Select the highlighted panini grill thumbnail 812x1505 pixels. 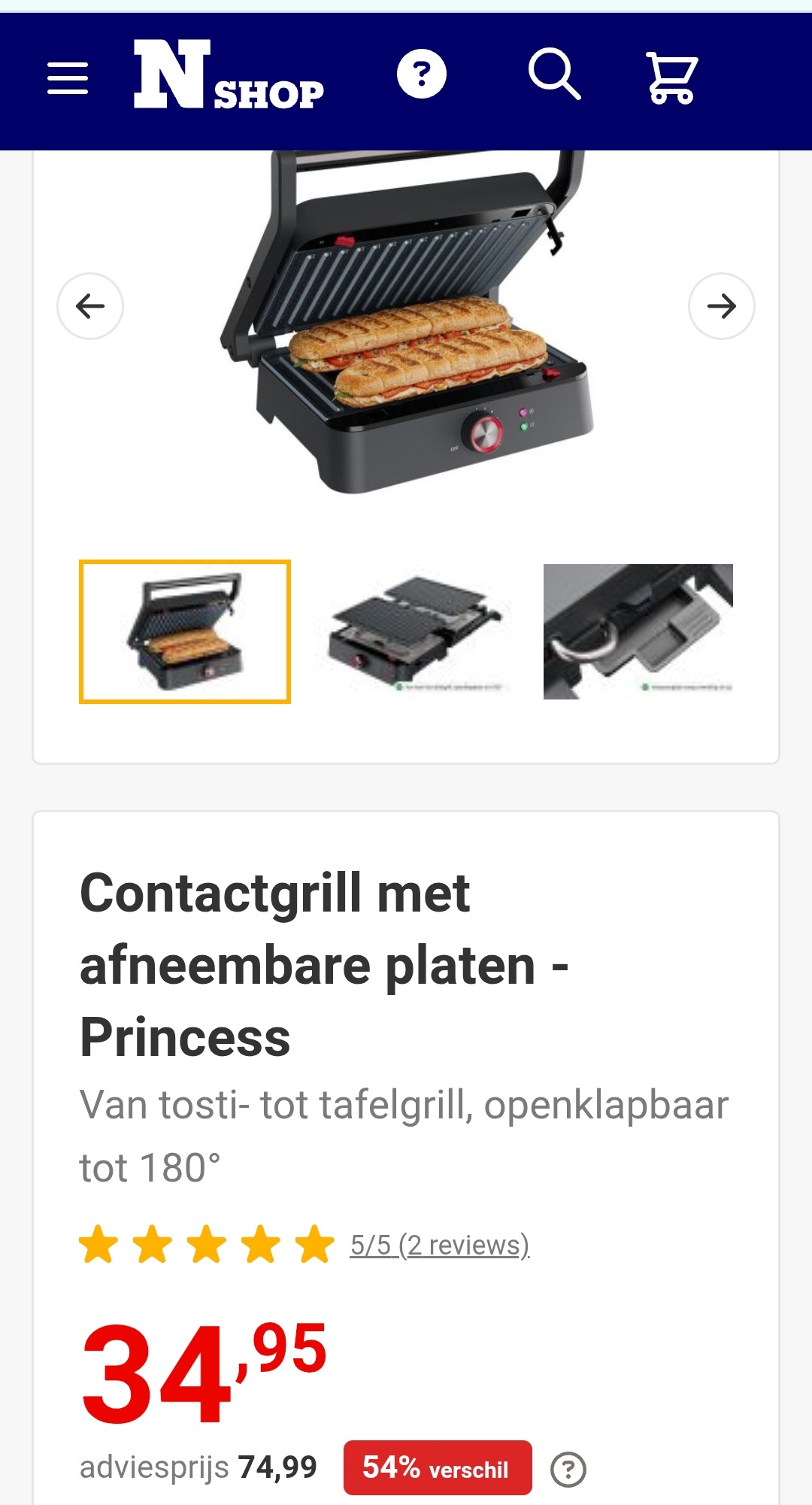point(186,632)
